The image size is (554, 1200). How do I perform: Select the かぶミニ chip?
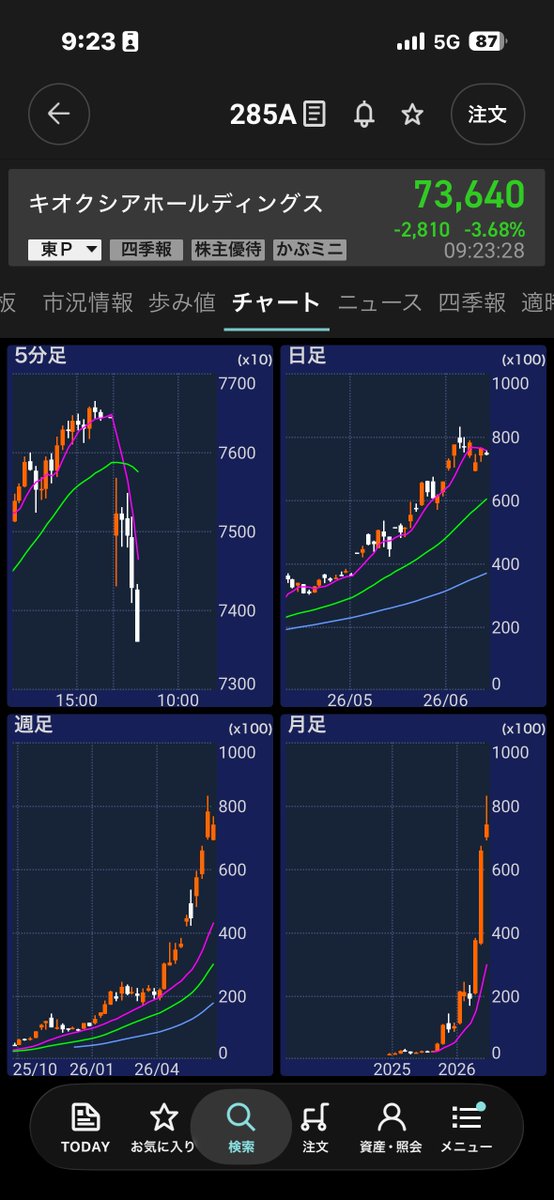(309, 250)
